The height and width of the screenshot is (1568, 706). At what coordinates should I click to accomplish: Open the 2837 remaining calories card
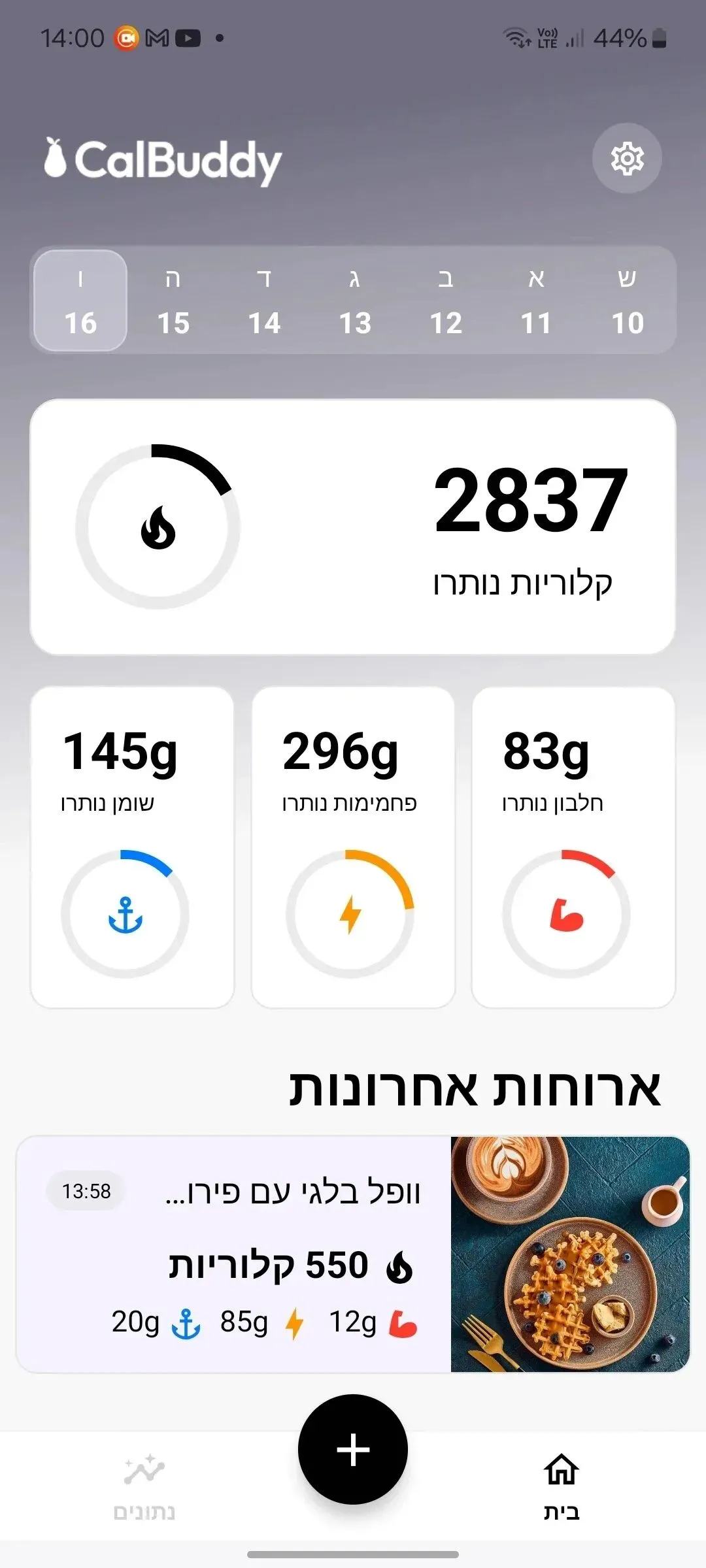pos(353,527)
